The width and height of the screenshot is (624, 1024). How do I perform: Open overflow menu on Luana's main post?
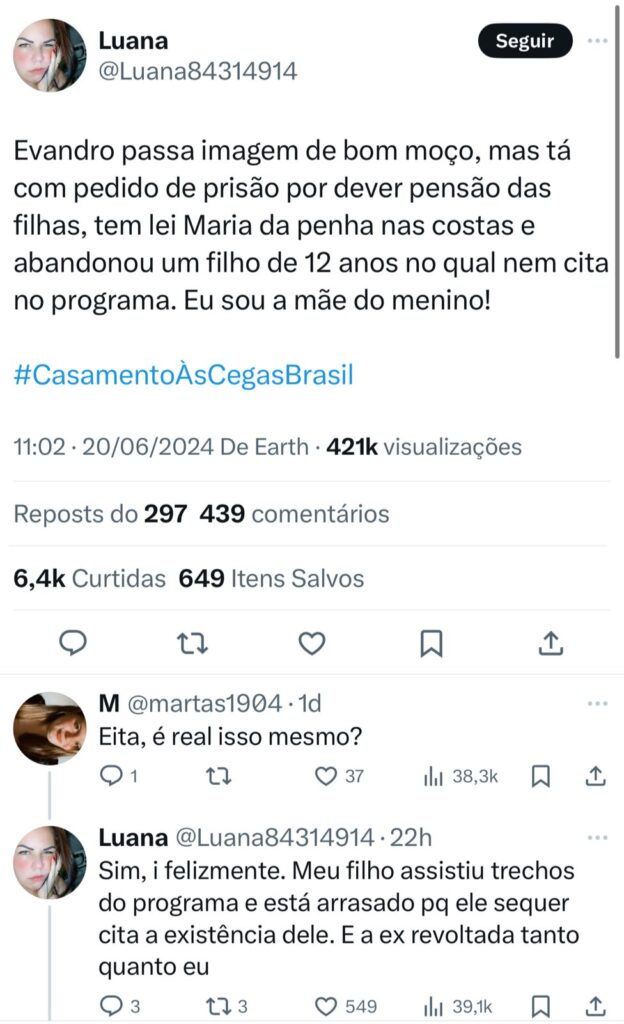tap(597, 41)
